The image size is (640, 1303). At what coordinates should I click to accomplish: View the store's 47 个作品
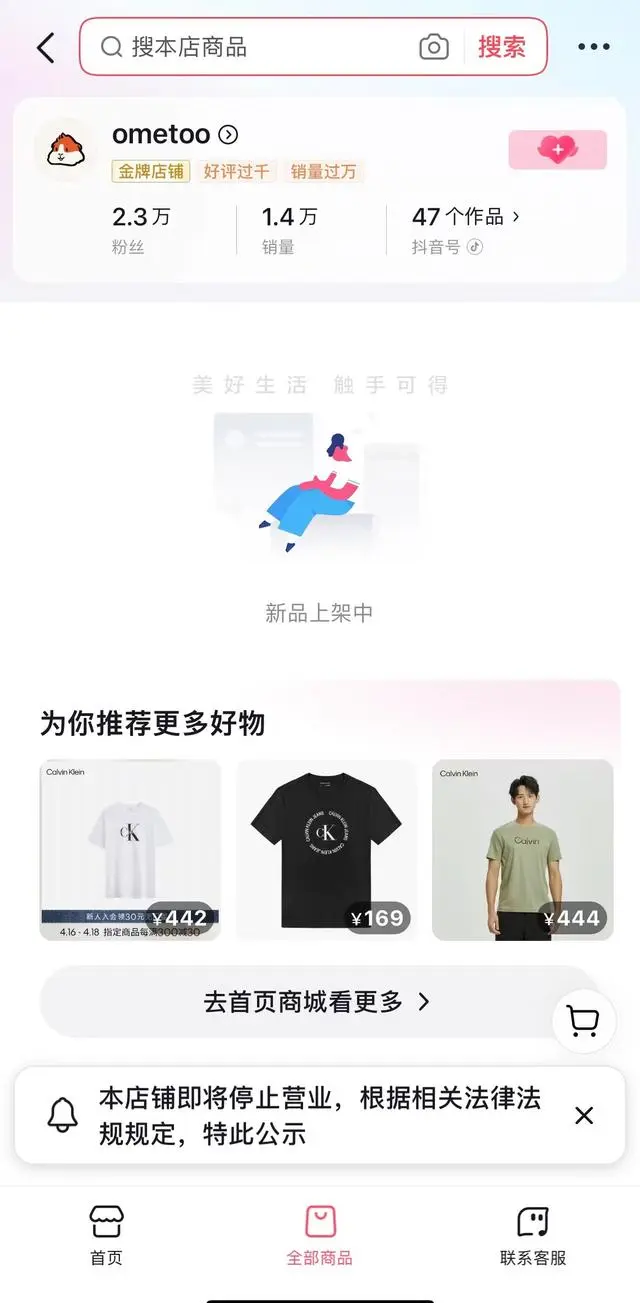pos(466,216)
